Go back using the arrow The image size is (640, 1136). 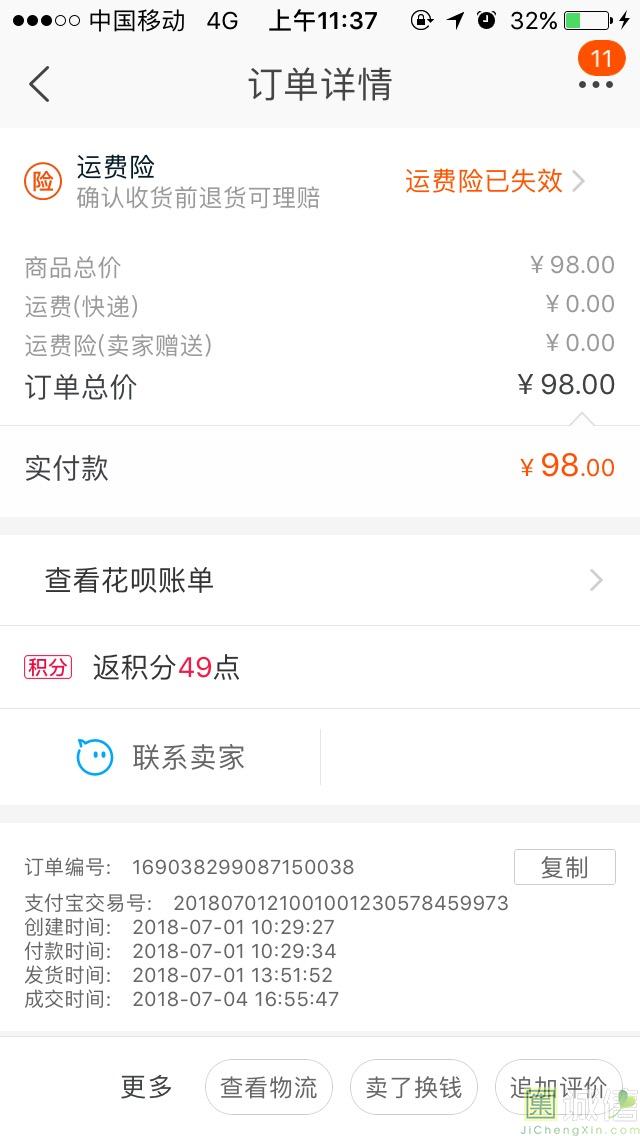click(x=39, y=84)
